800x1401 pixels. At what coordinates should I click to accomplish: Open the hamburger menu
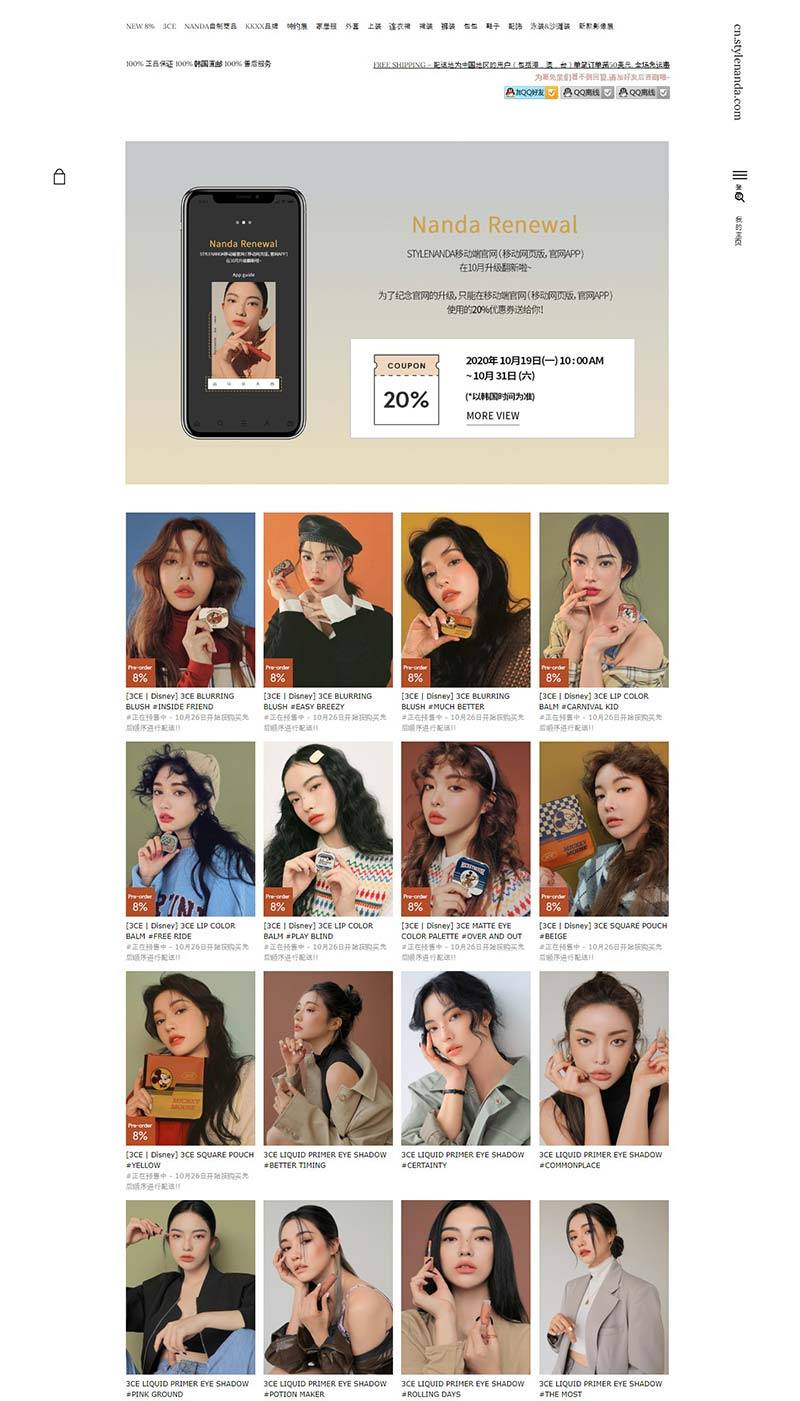point(739,175)
